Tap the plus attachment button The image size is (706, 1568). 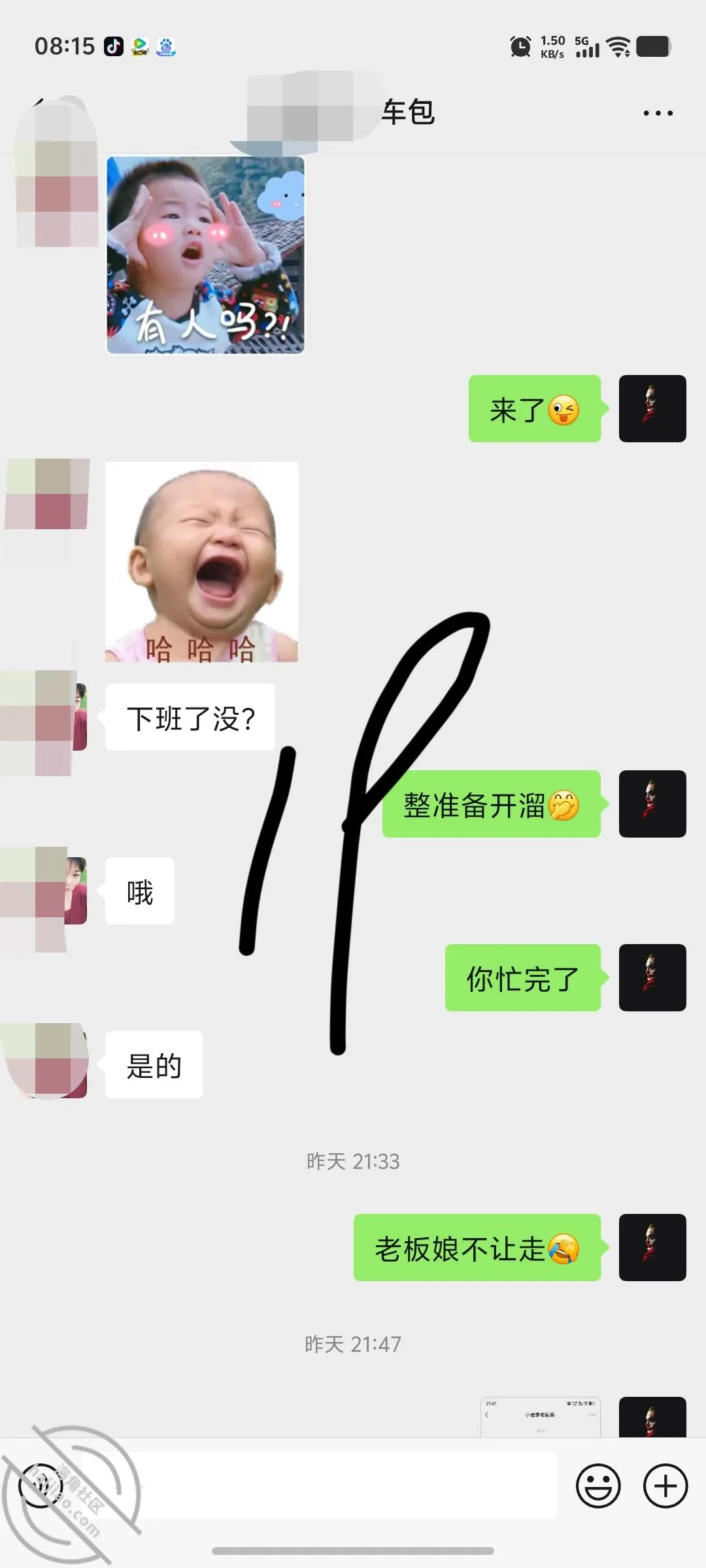[665, 1486]
